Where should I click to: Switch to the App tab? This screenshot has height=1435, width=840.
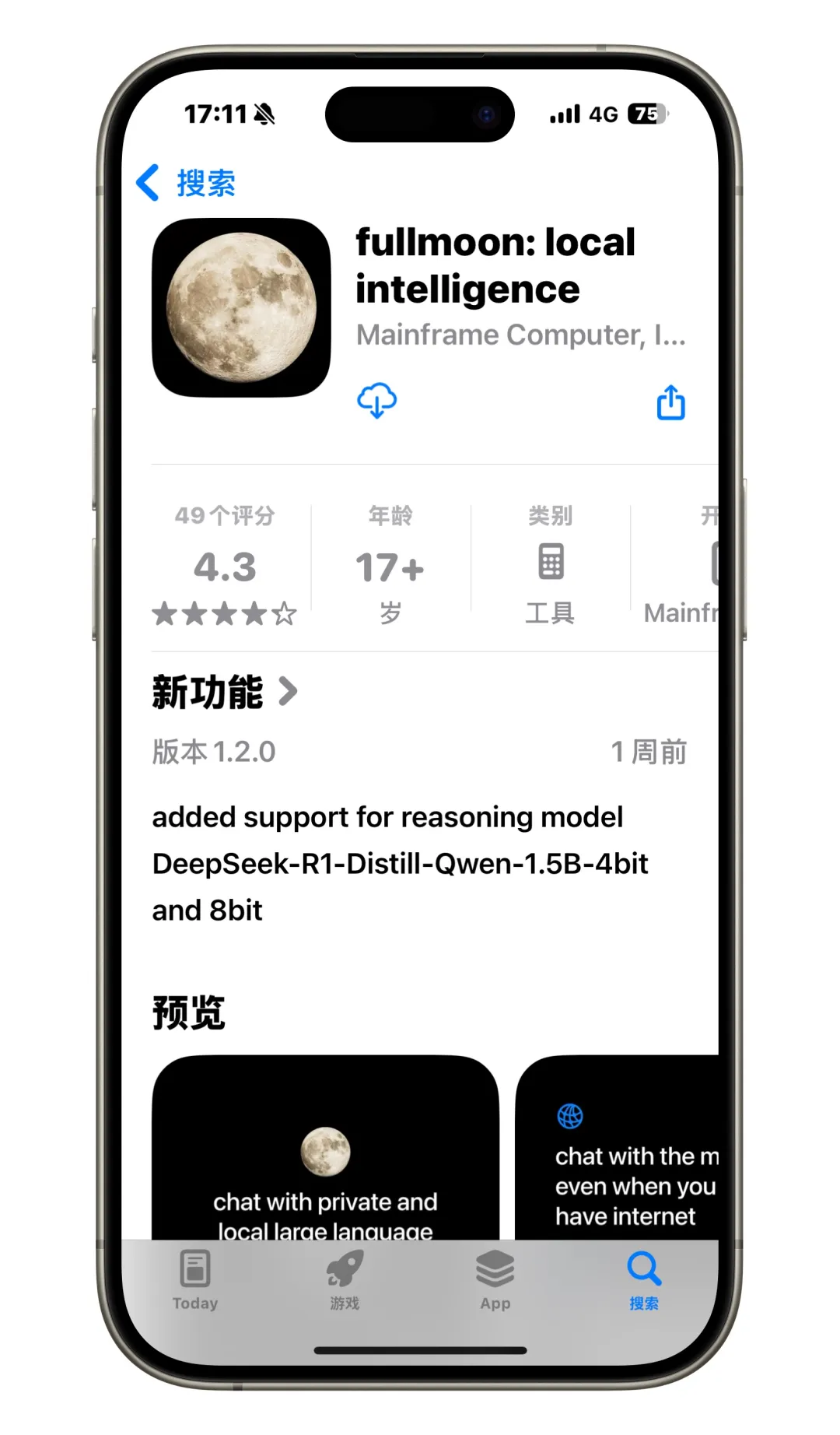[495, 1281]
